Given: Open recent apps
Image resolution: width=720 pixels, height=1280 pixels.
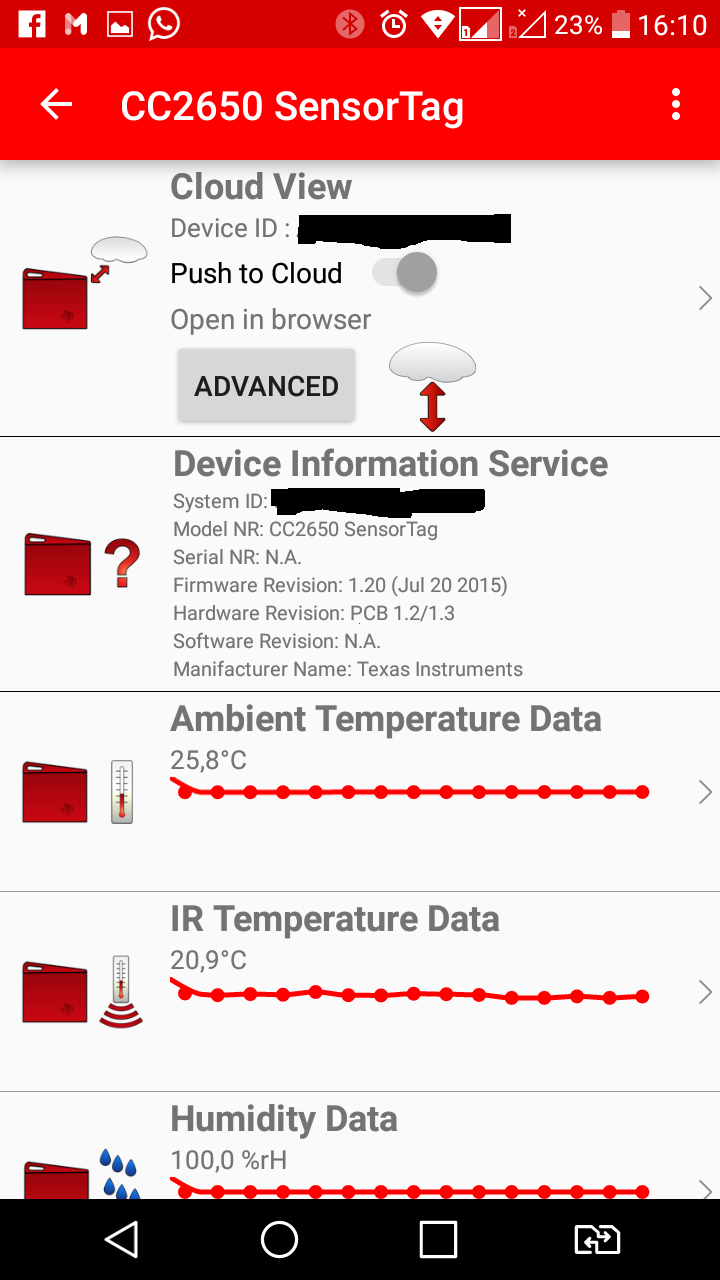Looking at the screenshot, I should pos(438,1240).
